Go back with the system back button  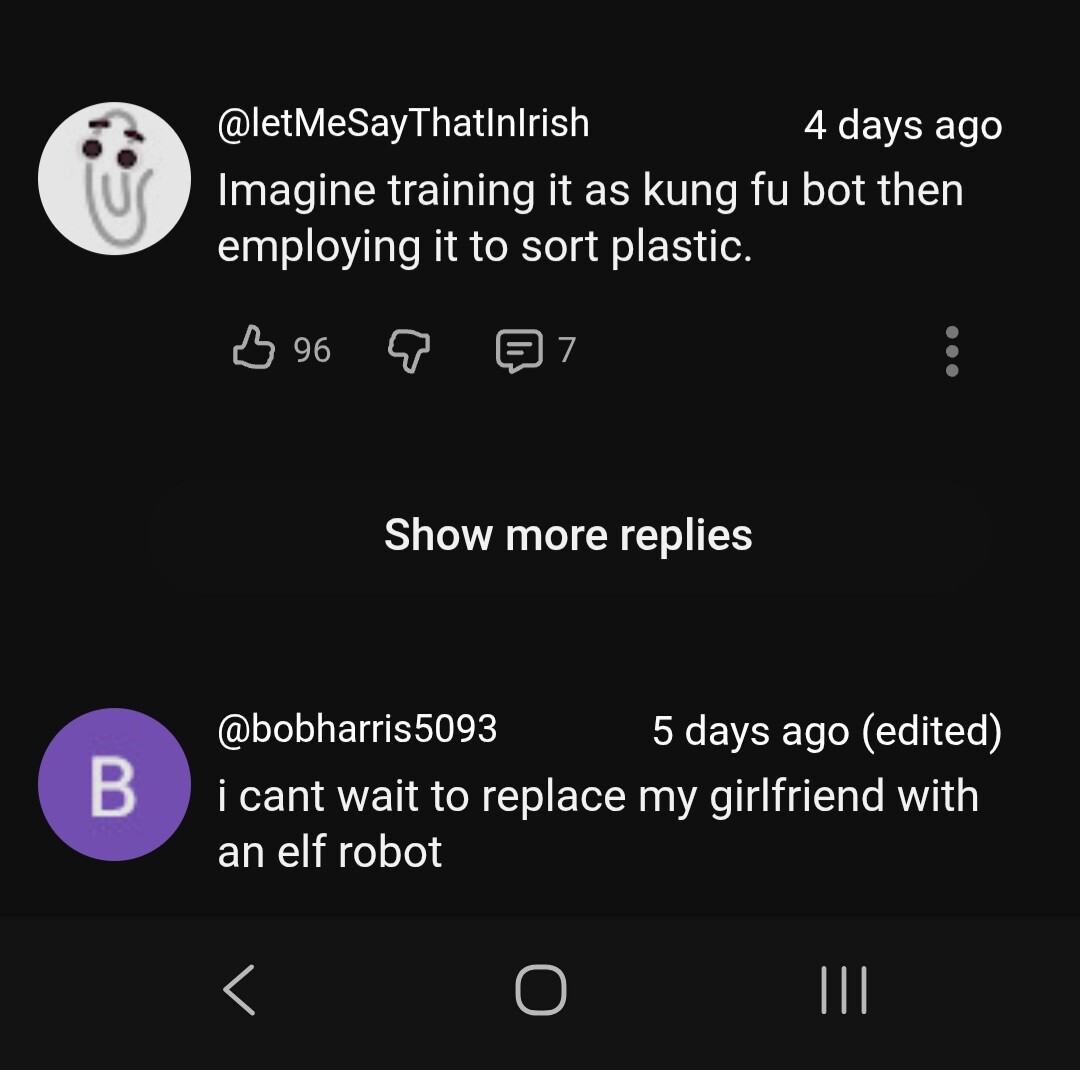[239, 990]
